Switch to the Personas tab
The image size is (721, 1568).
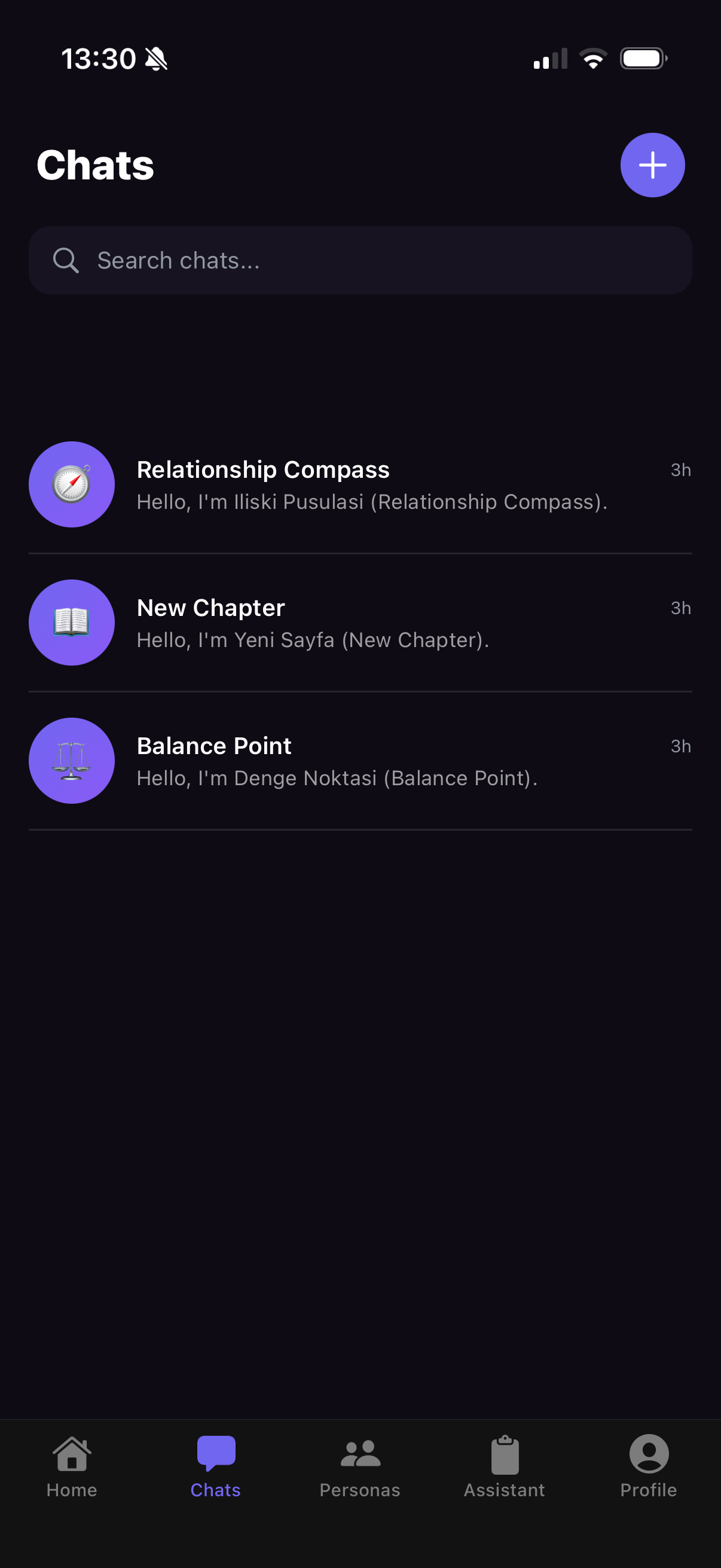(x=360, y=1467)
